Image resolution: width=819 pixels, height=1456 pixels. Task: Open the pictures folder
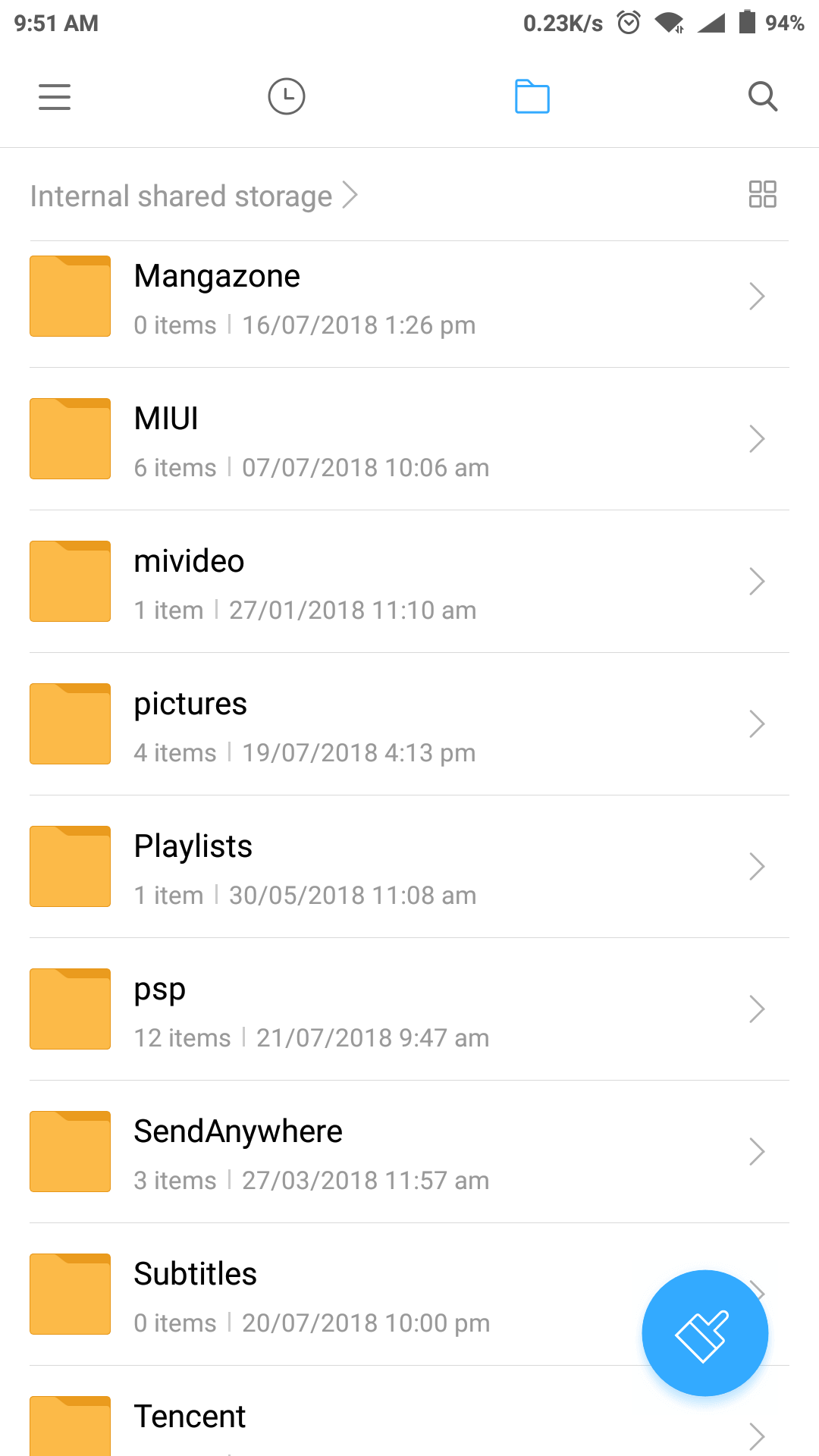pyautogui.click(x=379, y=725)
